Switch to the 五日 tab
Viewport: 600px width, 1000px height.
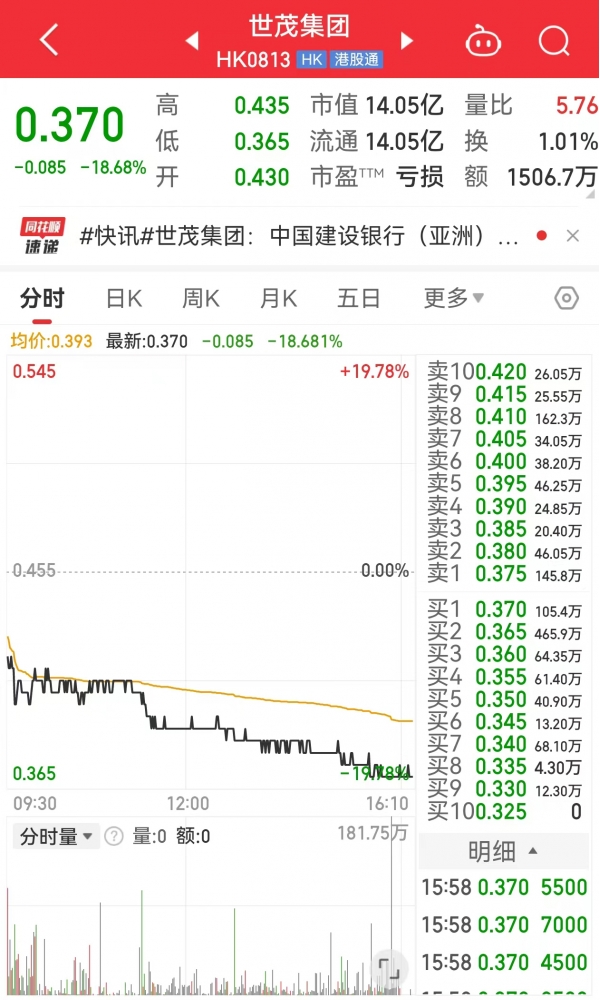(358, 298)
